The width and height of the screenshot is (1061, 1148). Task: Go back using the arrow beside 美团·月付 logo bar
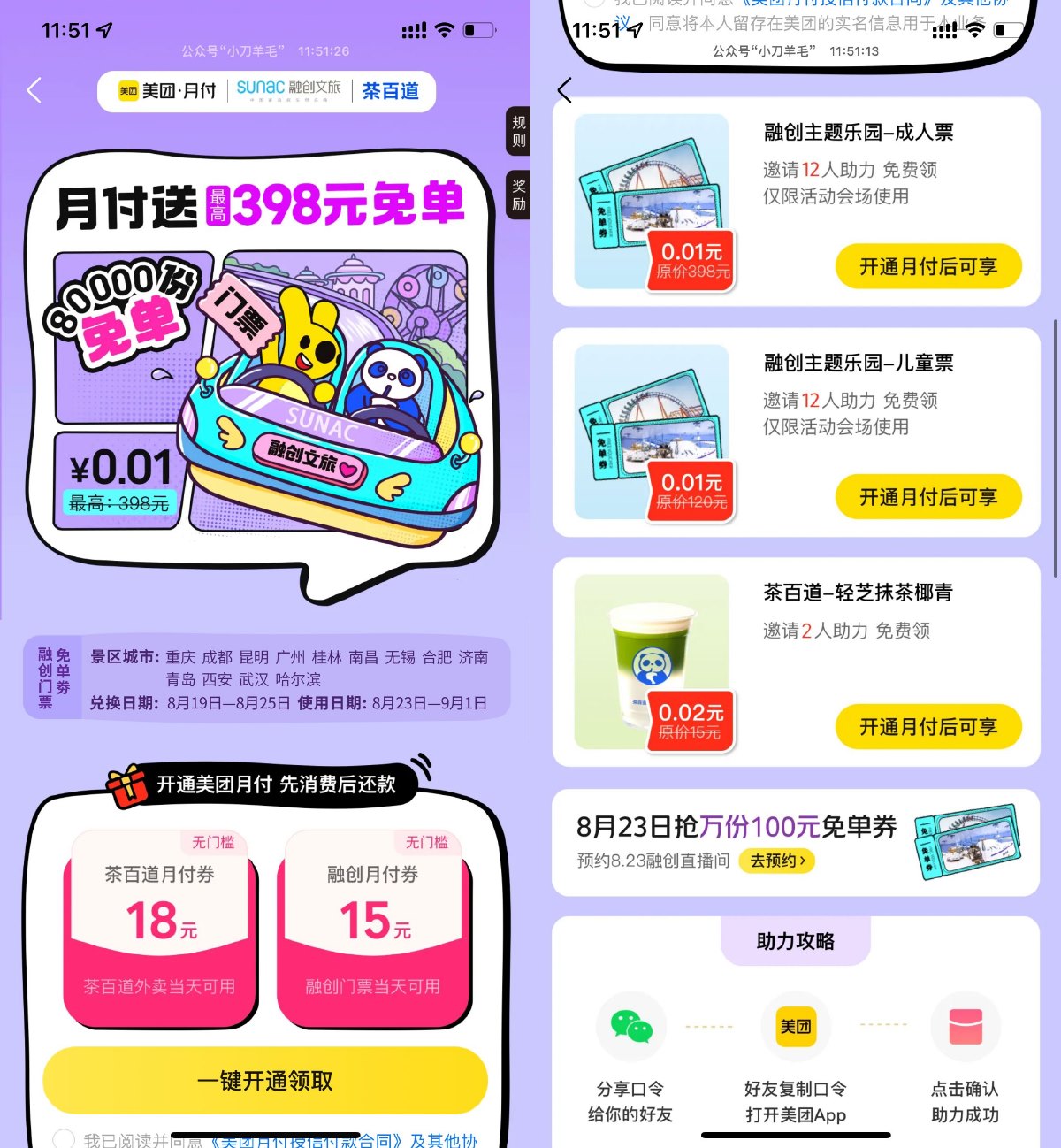[x=35, y=90]
